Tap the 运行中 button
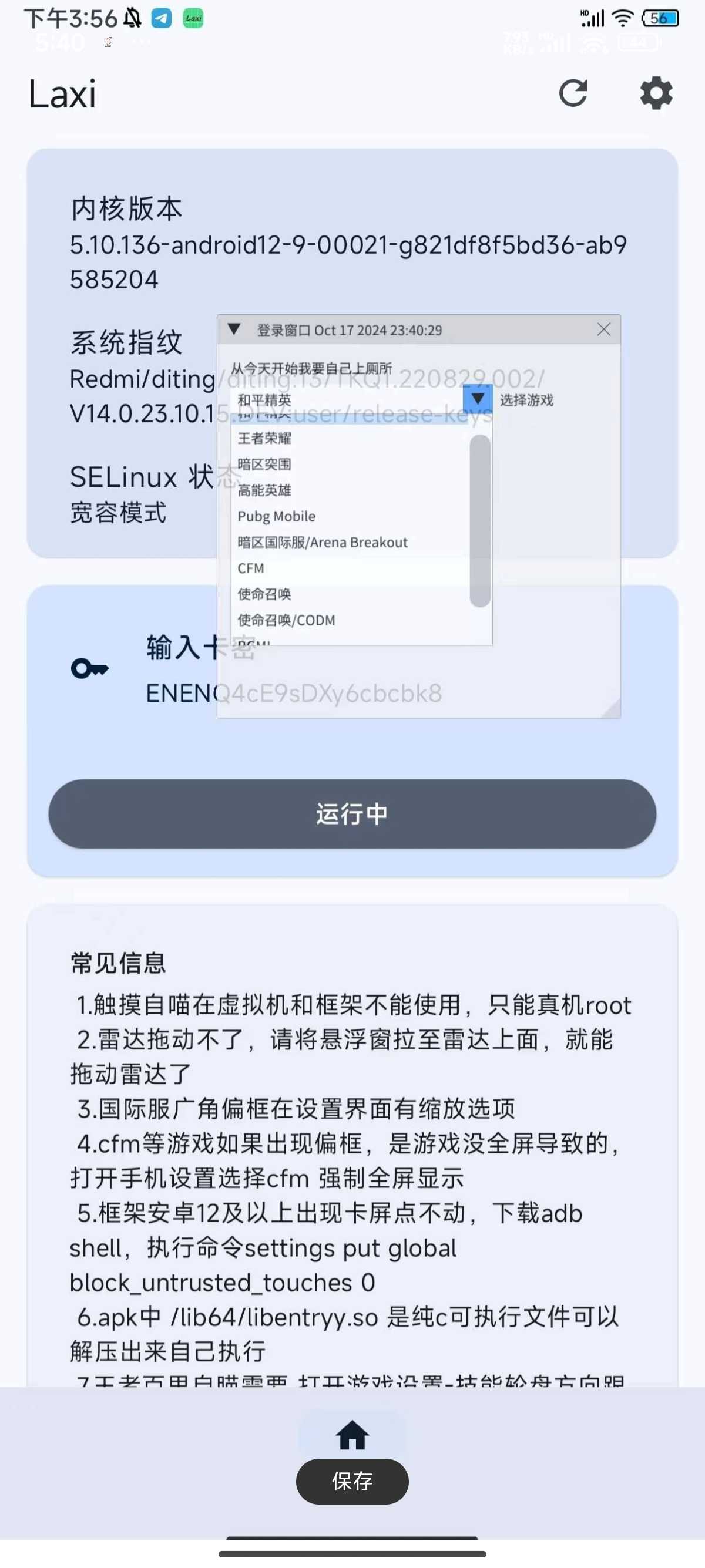This screenshot has width=705, height=1568. pos(352,814)
